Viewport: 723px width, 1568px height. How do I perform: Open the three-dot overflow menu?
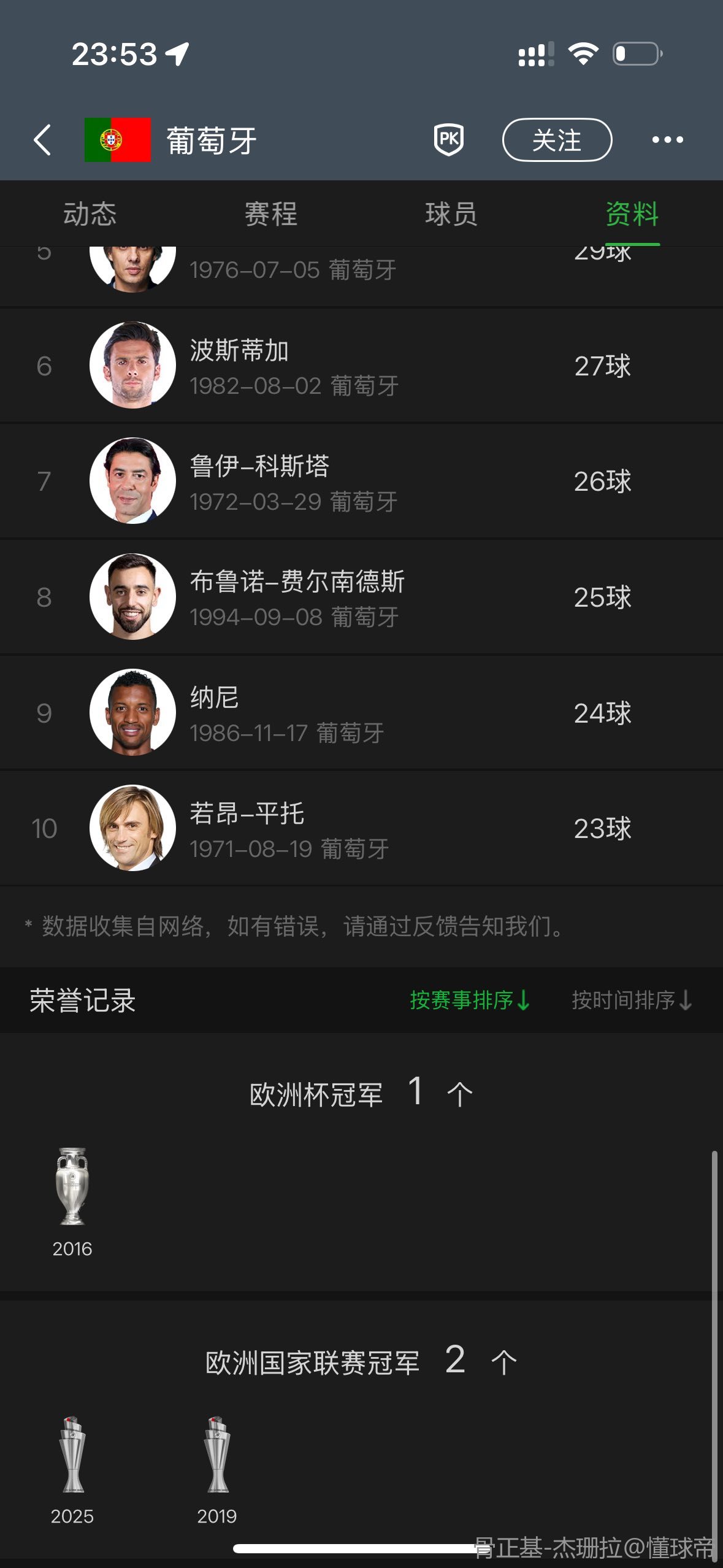[667, 140]
